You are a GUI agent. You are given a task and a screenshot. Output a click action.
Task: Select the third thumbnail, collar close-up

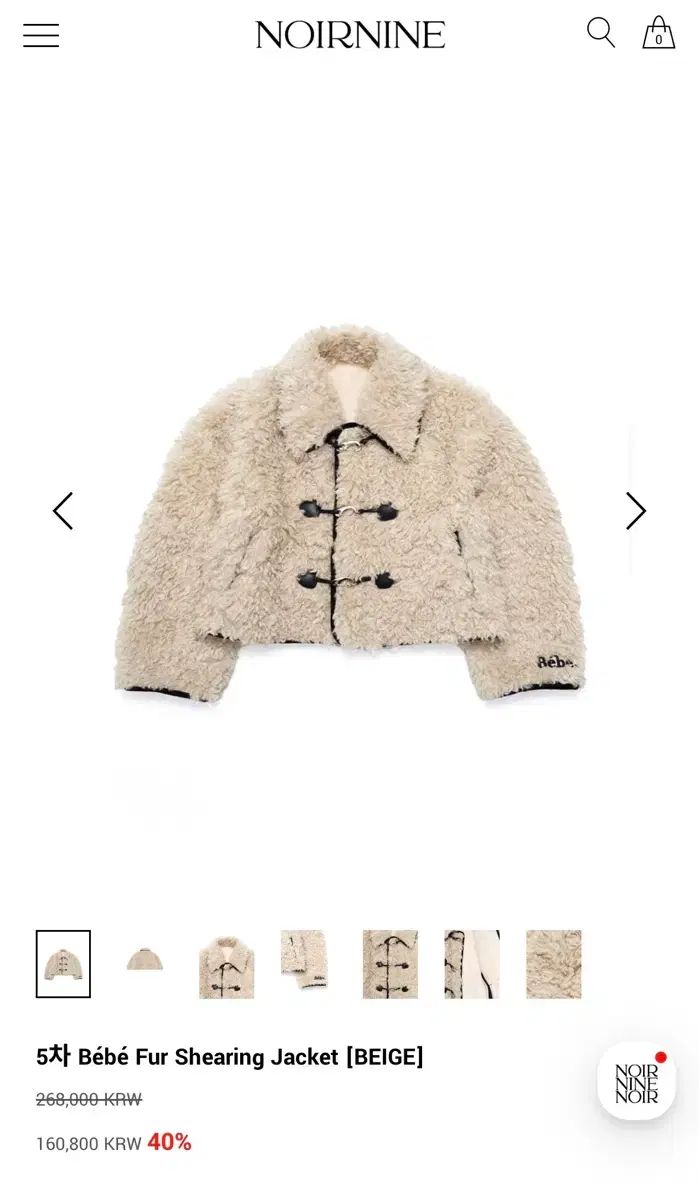226,964
